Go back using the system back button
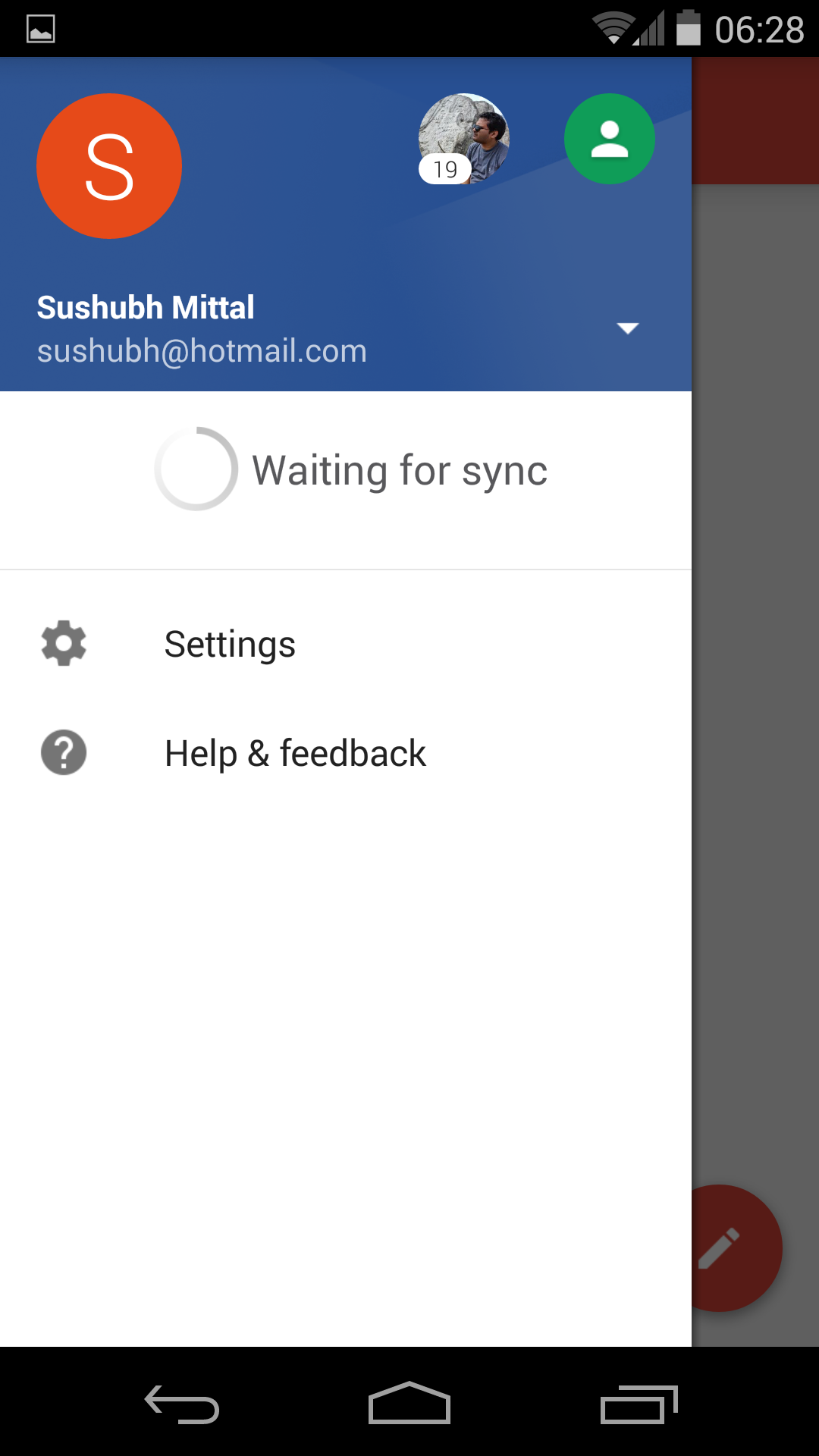 (x=182, y=1404)
